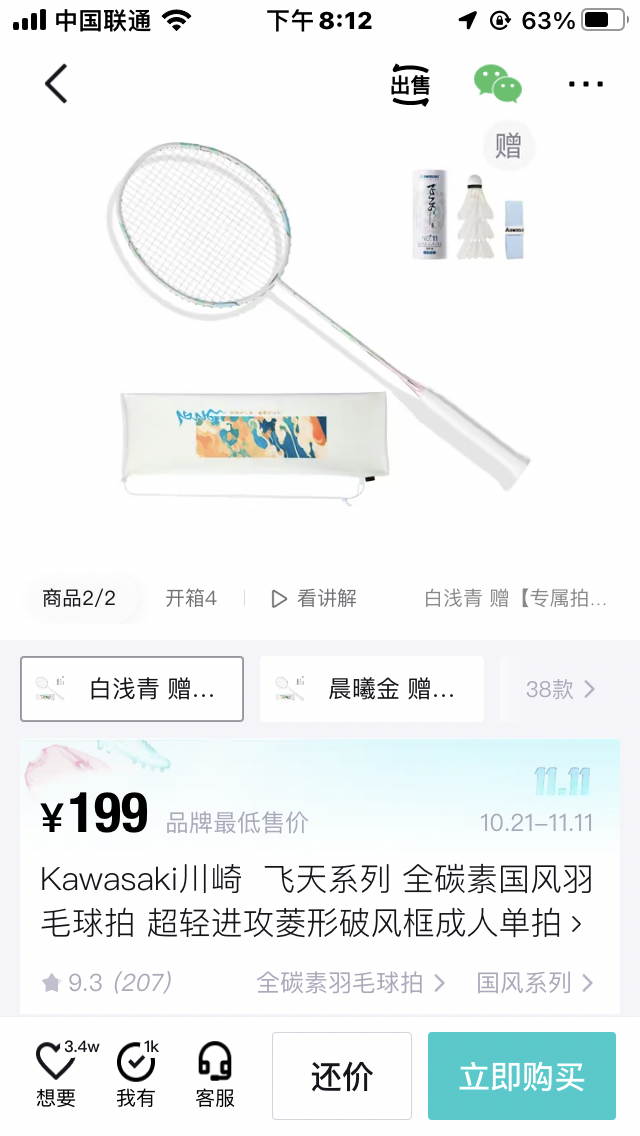The image size is (640, 1136).
Task: Select the 白浅青 color variant
Action: [x=132, y=689]
